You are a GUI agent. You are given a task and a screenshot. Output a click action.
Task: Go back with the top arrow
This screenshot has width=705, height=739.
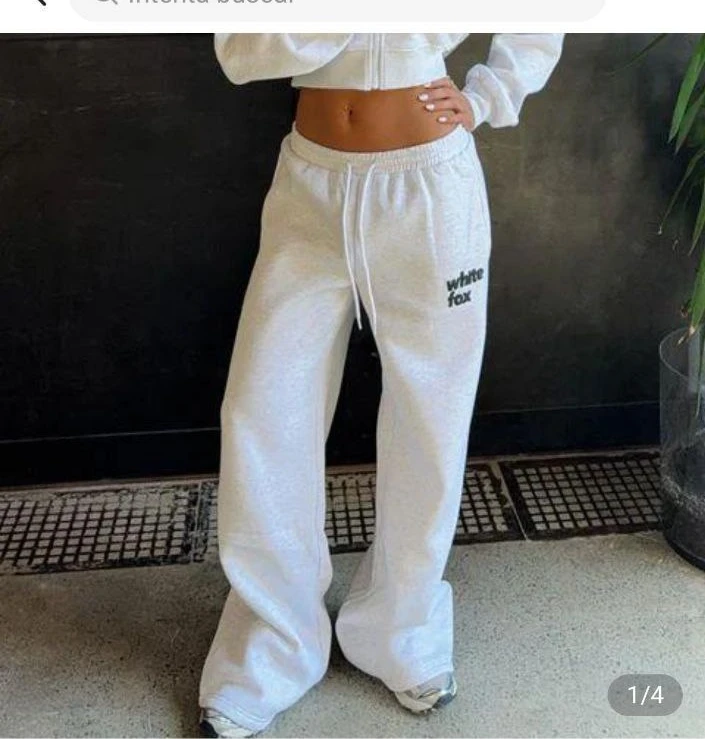38,3
